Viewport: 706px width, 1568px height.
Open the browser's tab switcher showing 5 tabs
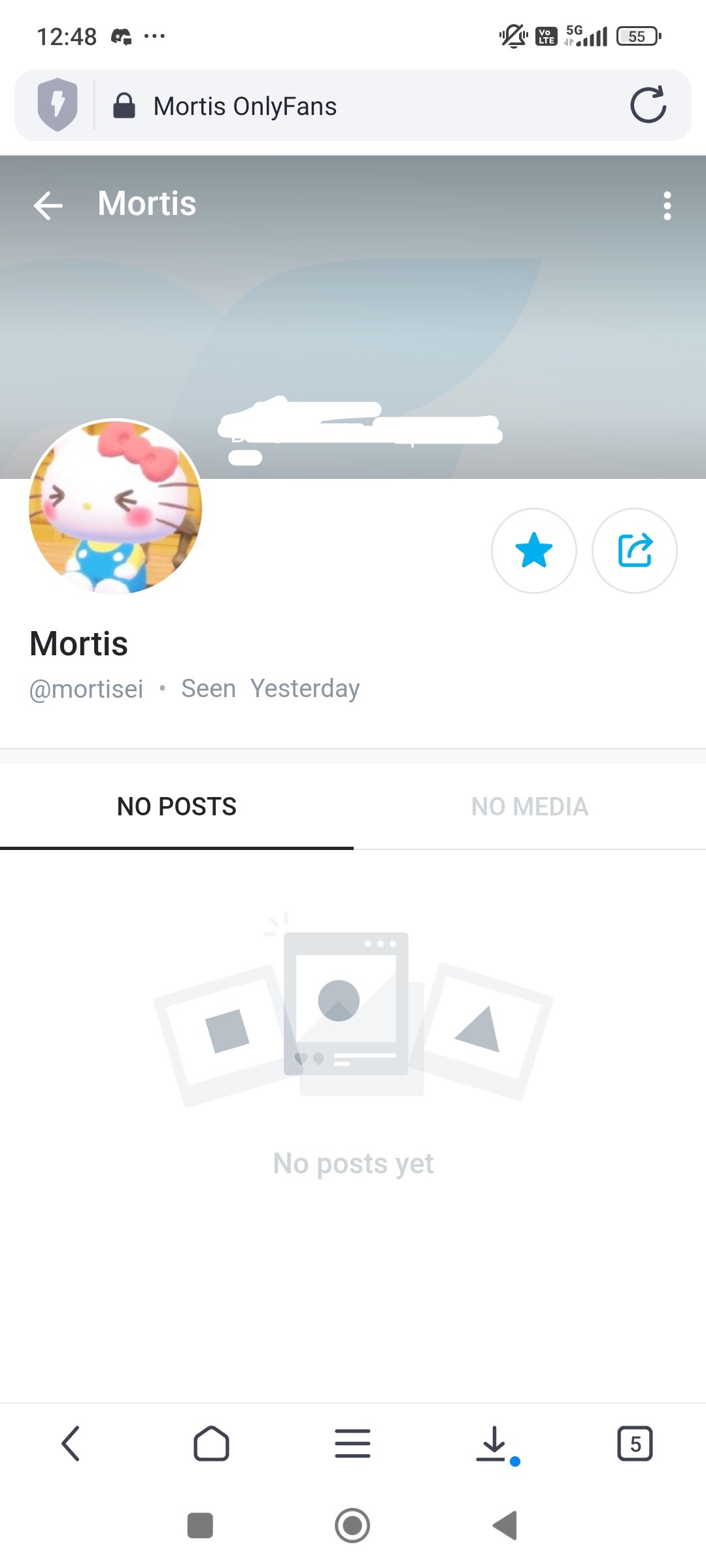click(635, 1443)
